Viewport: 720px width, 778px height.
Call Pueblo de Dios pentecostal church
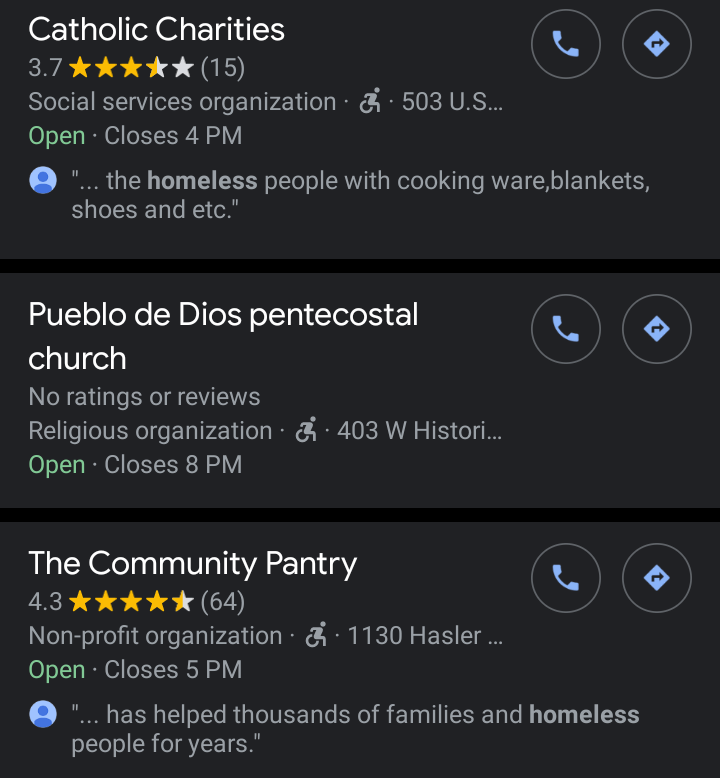[x=566, y=328]
